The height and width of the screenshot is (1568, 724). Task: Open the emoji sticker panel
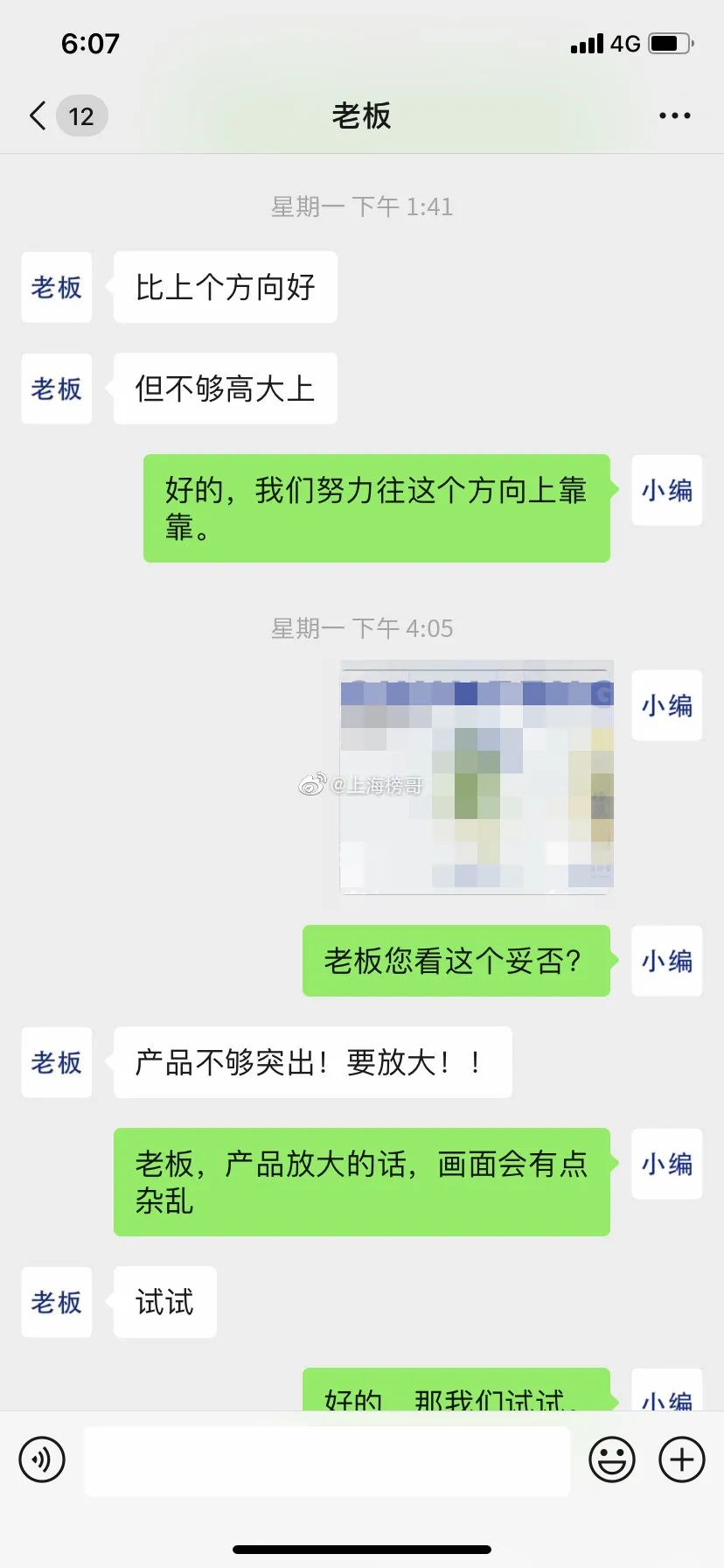point(611,1459)
